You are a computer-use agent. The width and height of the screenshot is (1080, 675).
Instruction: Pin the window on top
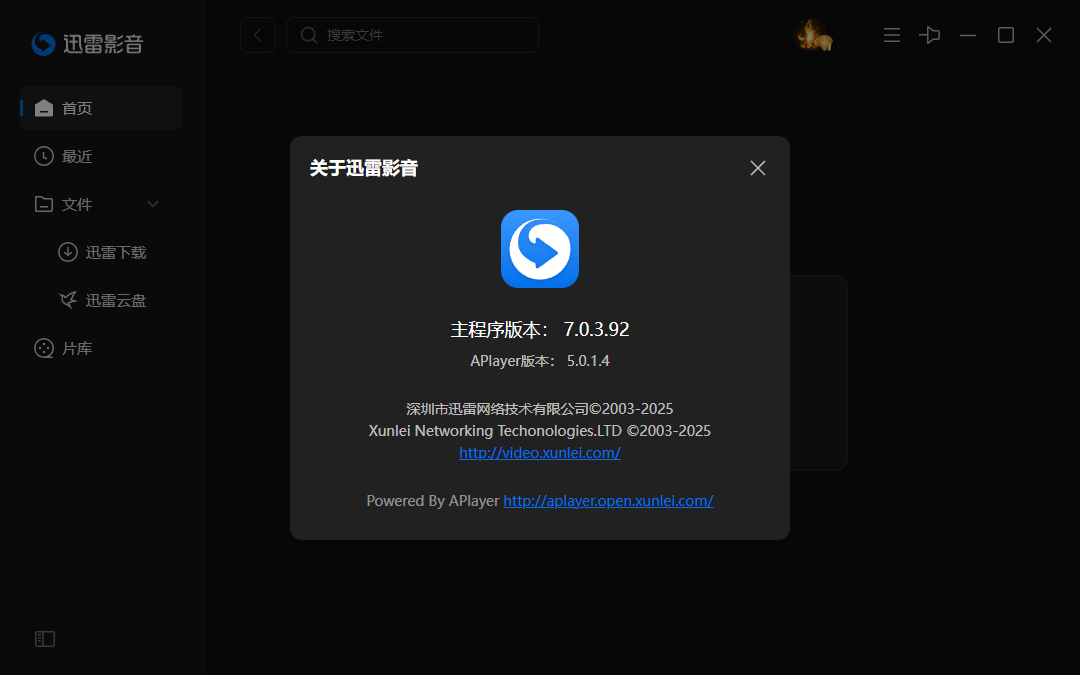[930, 35]
